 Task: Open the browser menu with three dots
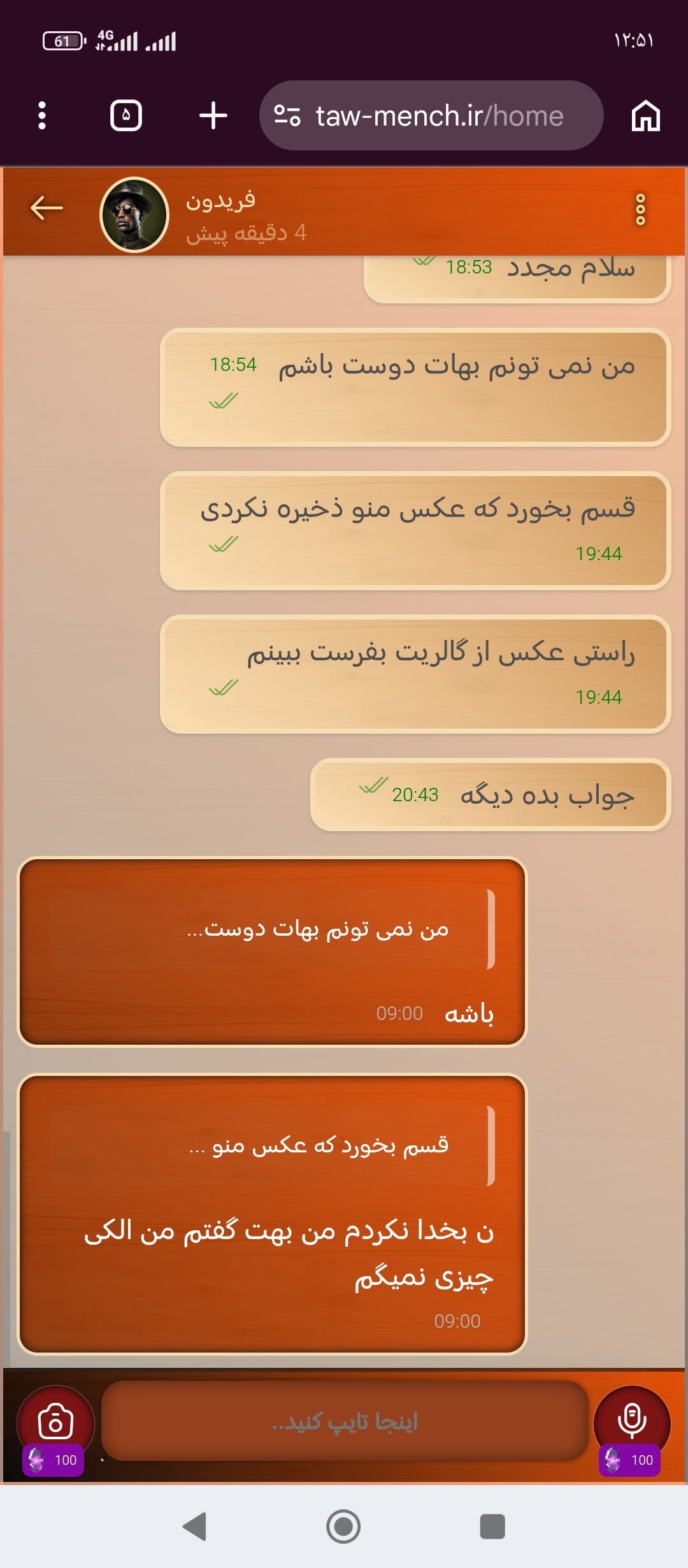click(x=42, y=116)
